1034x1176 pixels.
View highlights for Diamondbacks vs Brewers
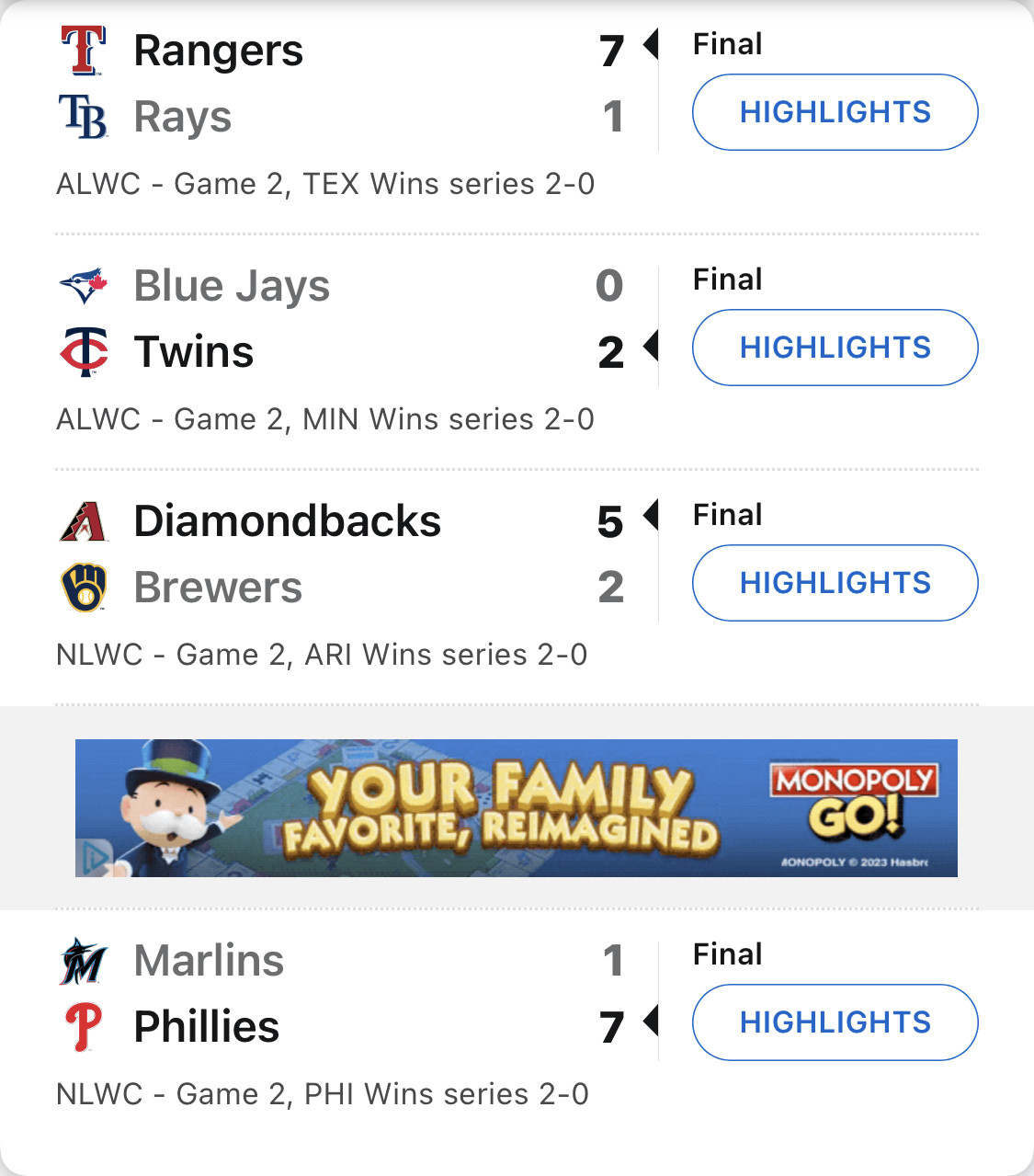[835, 583]
